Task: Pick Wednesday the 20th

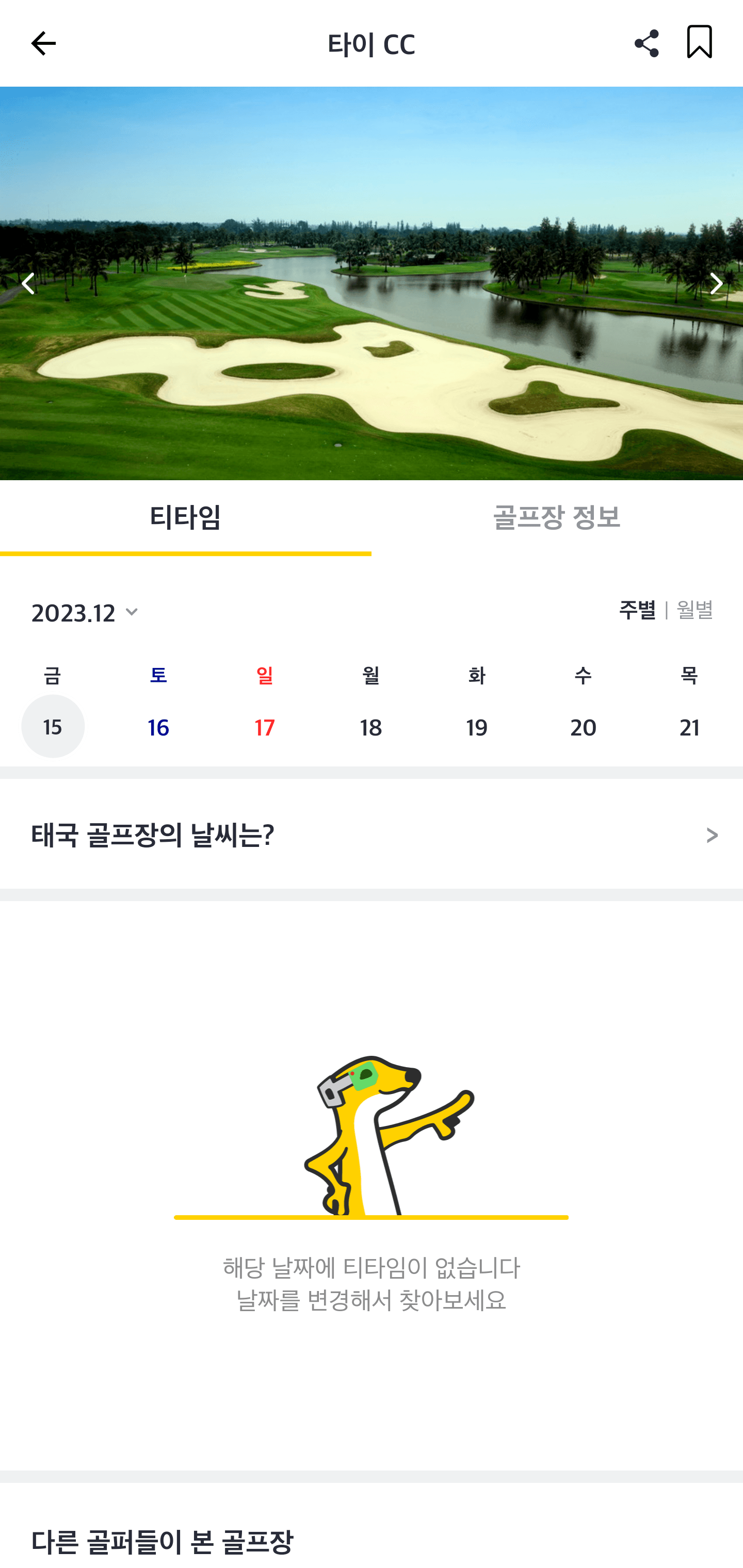Action: [x=583, y=726]
